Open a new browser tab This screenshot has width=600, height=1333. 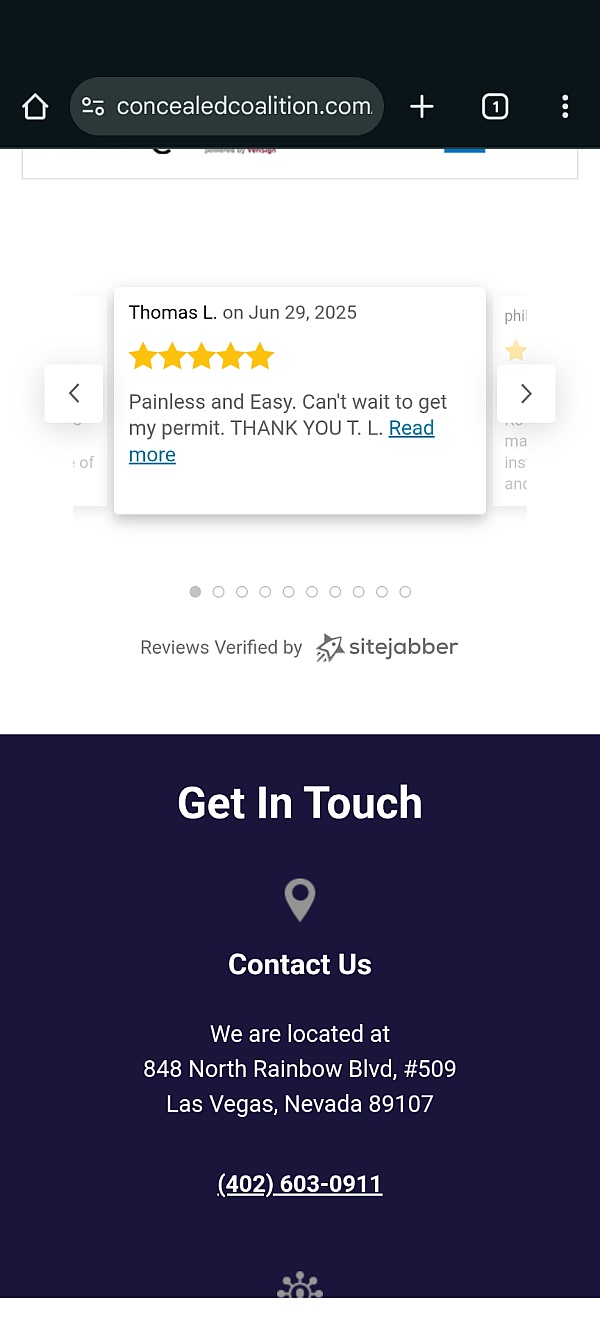pyautogui.click(x=422, y=107)
